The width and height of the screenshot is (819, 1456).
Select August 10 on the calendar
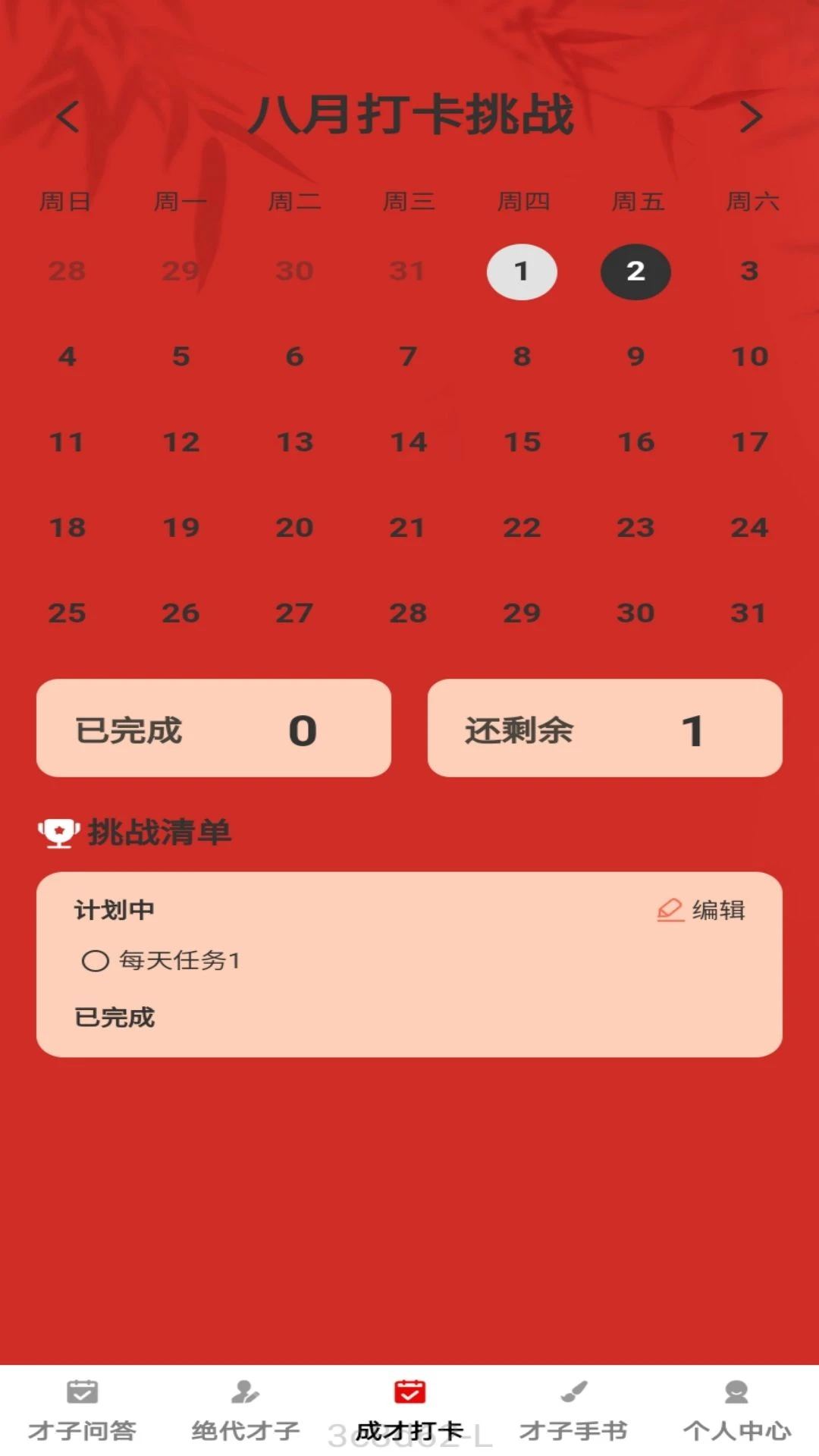pos(749,356)
